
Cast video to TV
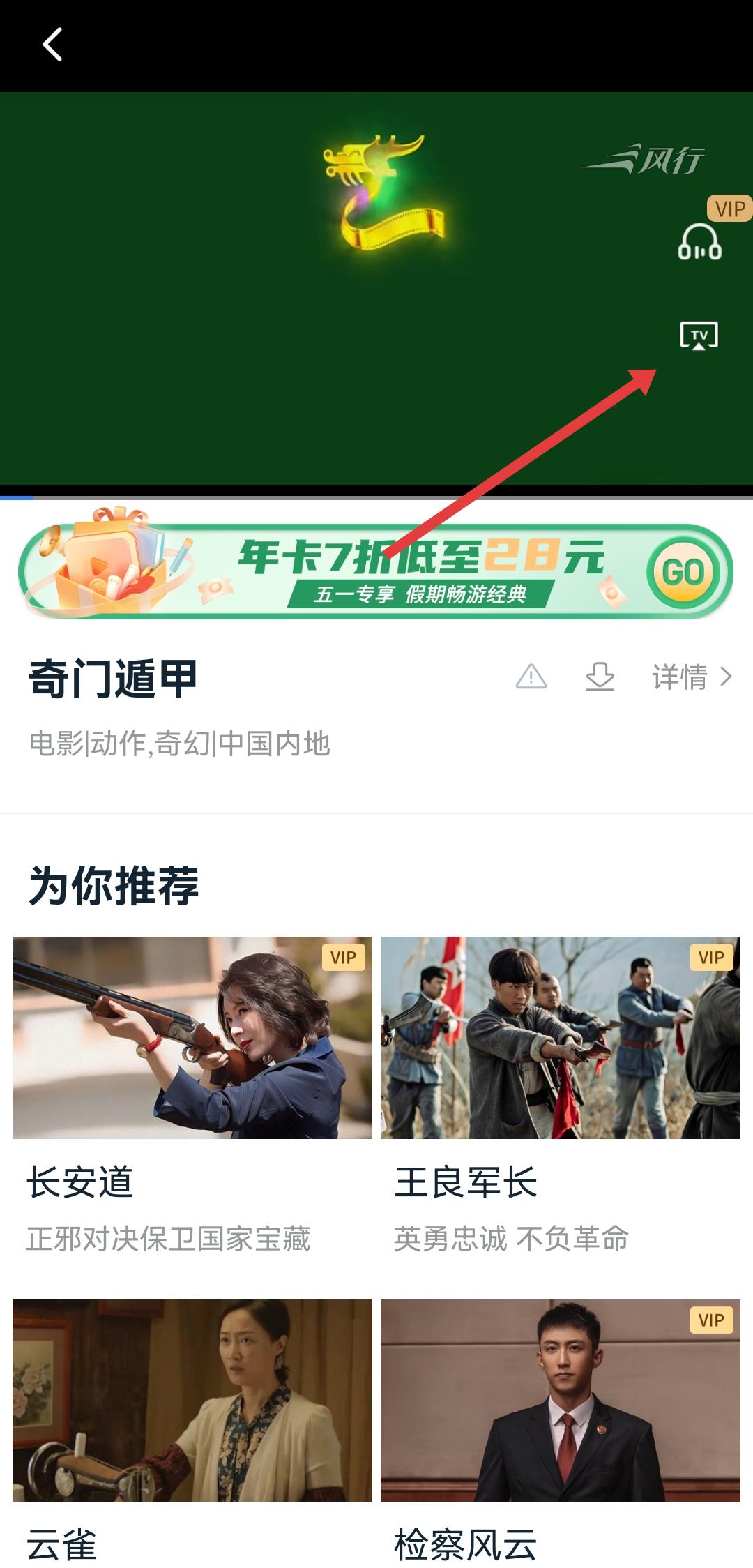699,336
